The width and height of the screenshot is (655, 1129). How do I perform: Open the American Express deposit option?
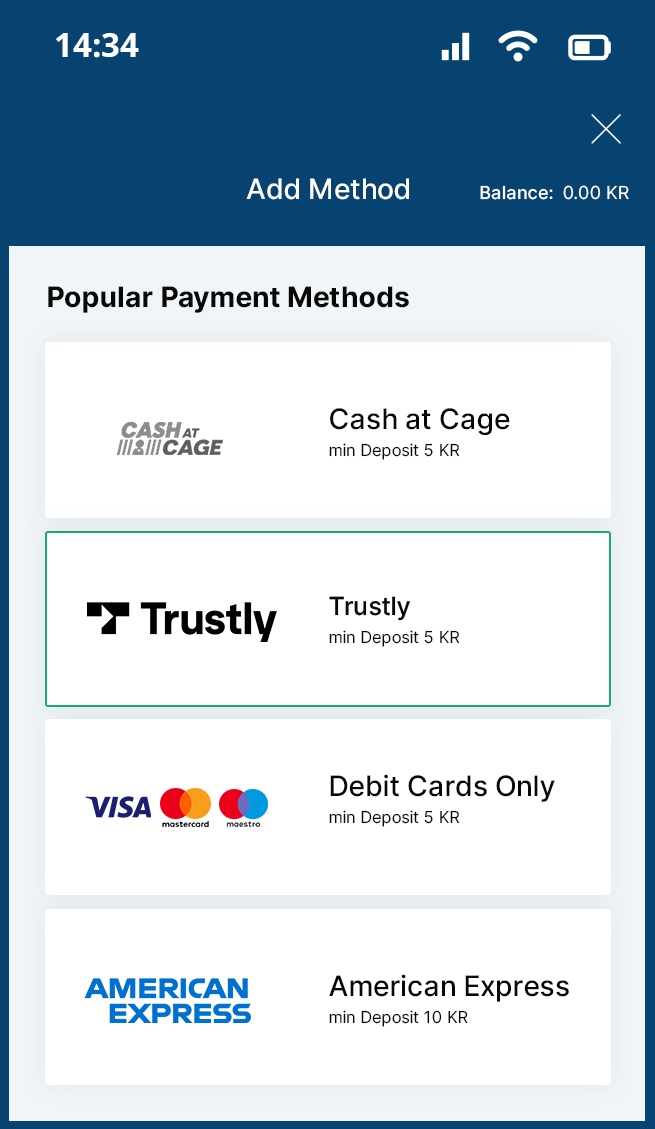(328, 997)
